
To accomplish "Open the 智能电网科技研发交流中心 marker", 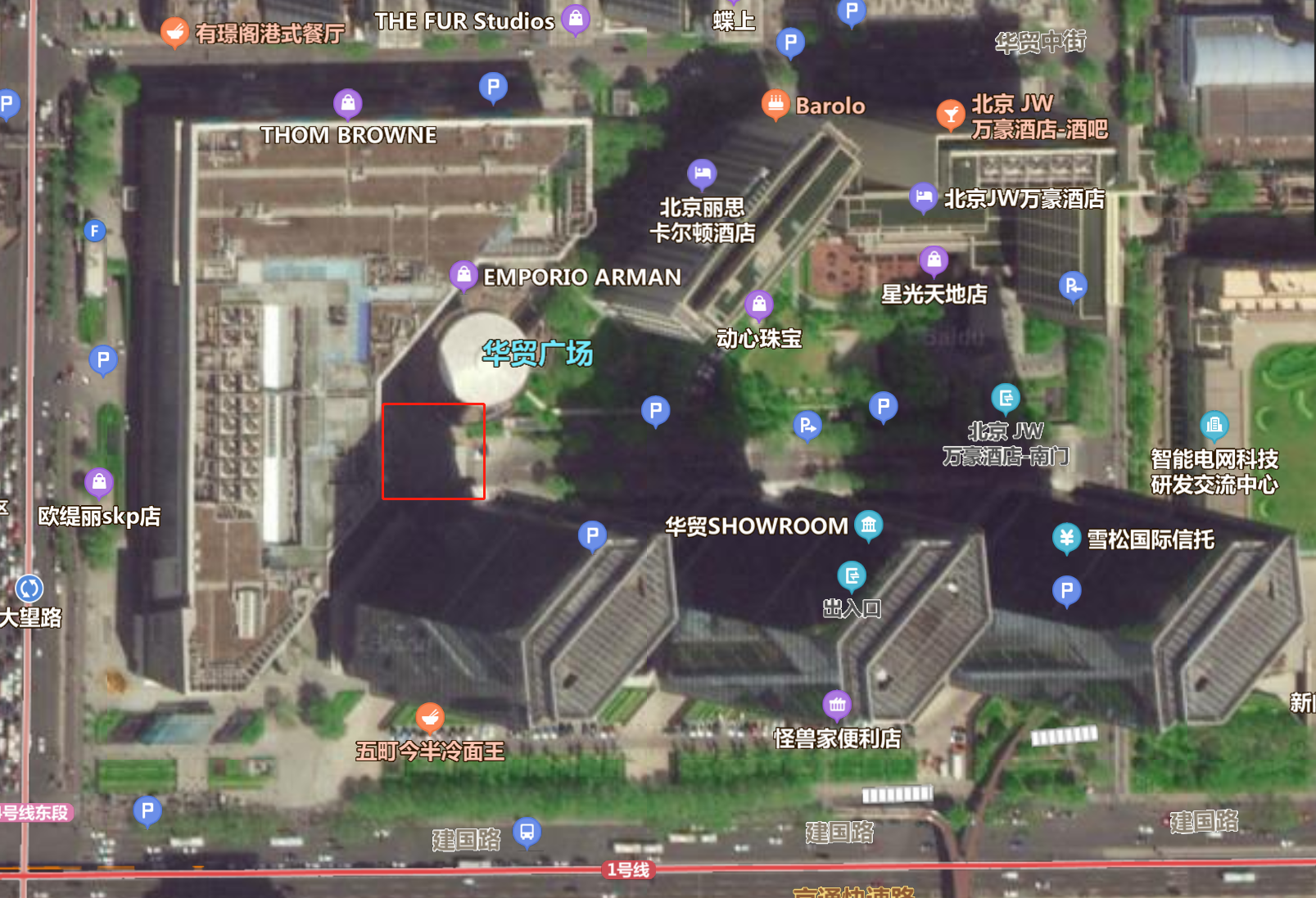I will tap(1214, 425).
